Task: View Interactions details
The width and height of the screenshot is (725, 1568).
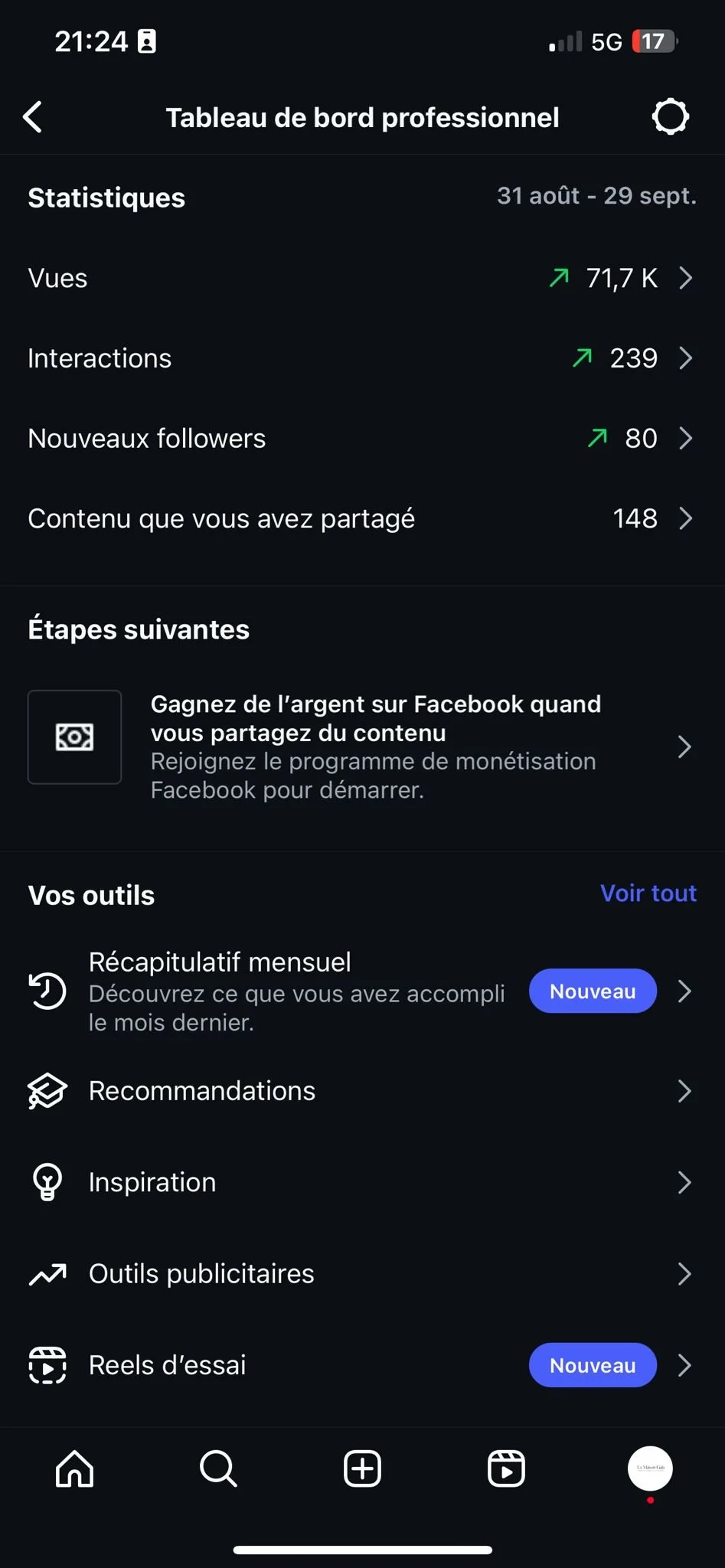Action: (361, 358)
